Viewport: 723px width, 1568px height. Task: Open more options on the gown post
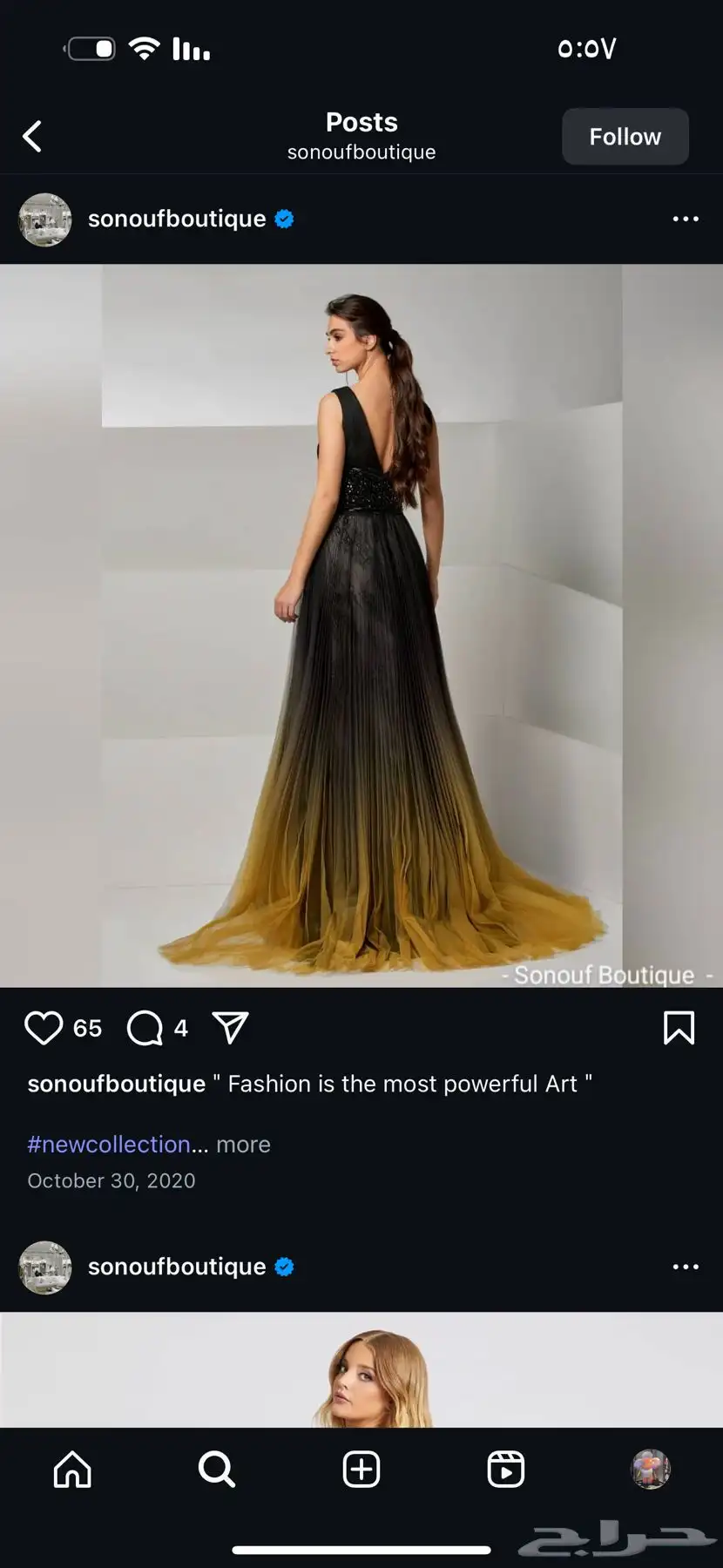tap(686, 219)
